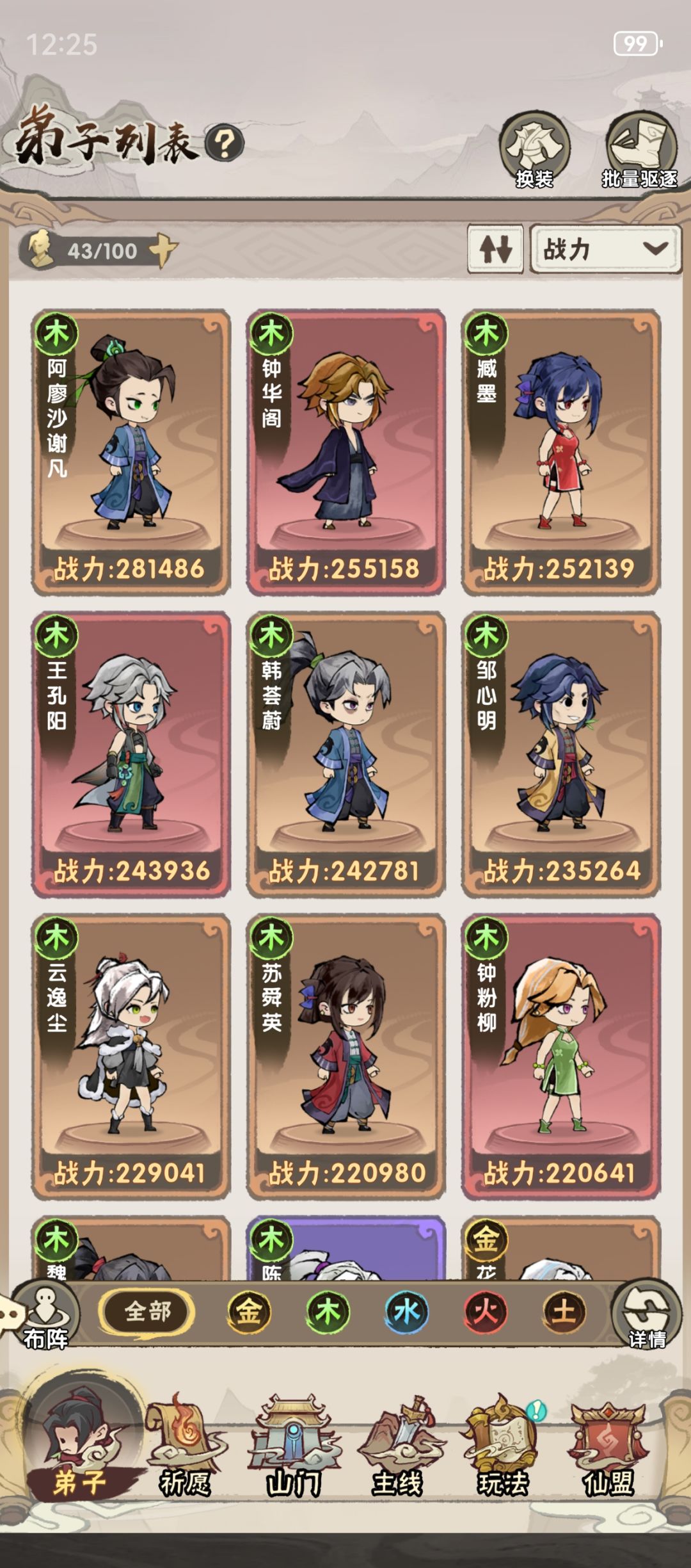
Task: Select disciple 臧墨
Action: [x=561, y=452]
